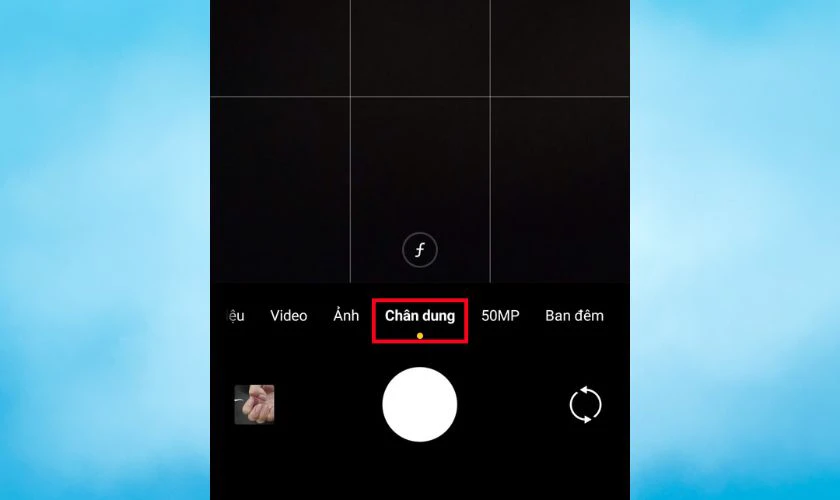Select the Chân dung portrait mode
Screen dimensions: 840x500
pos(420,316)
